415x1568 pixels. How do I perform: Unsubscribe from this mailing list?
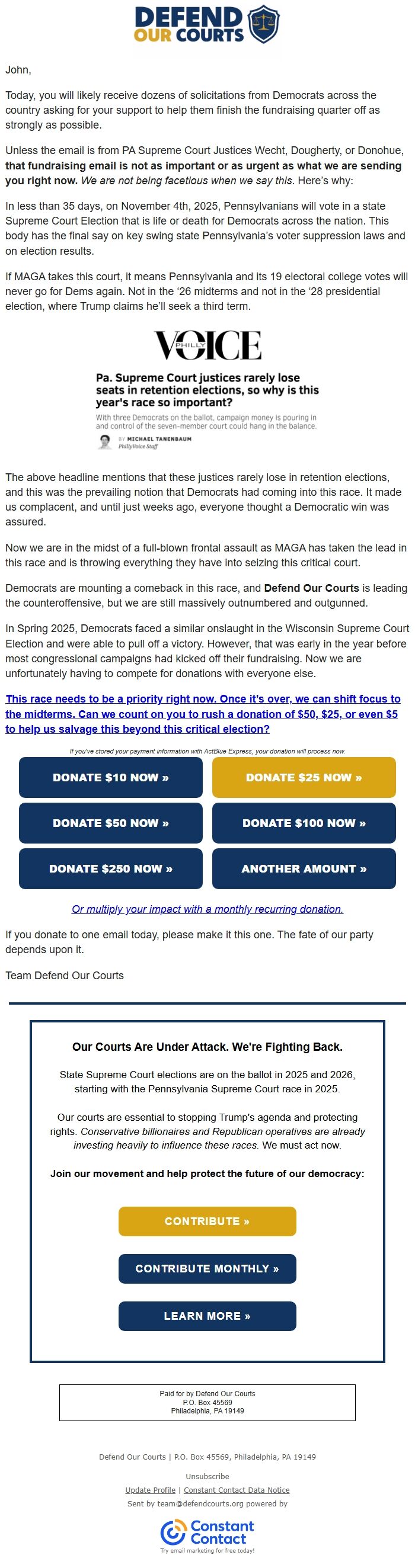[207, 1476]
